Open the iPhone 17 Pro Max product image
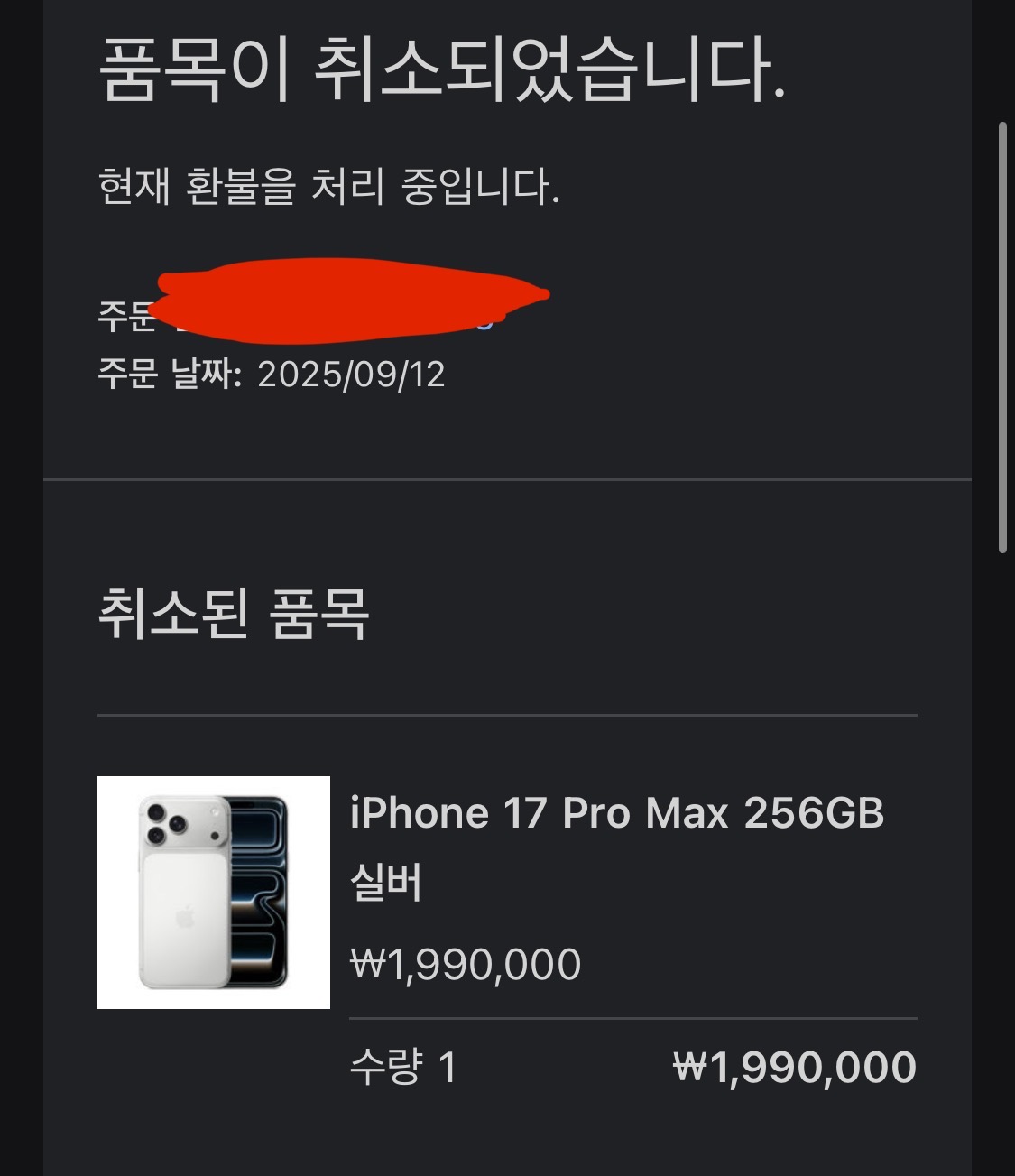This screenshot has height=1176, width=1015. [x=214, y=892]
